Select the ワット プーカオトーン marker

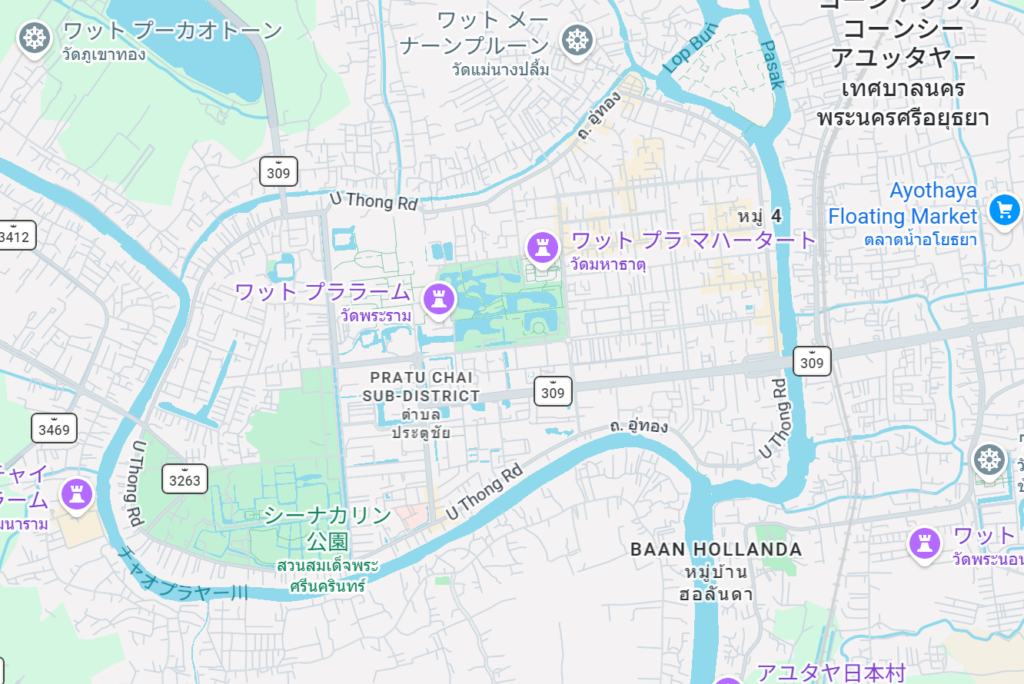35,39
